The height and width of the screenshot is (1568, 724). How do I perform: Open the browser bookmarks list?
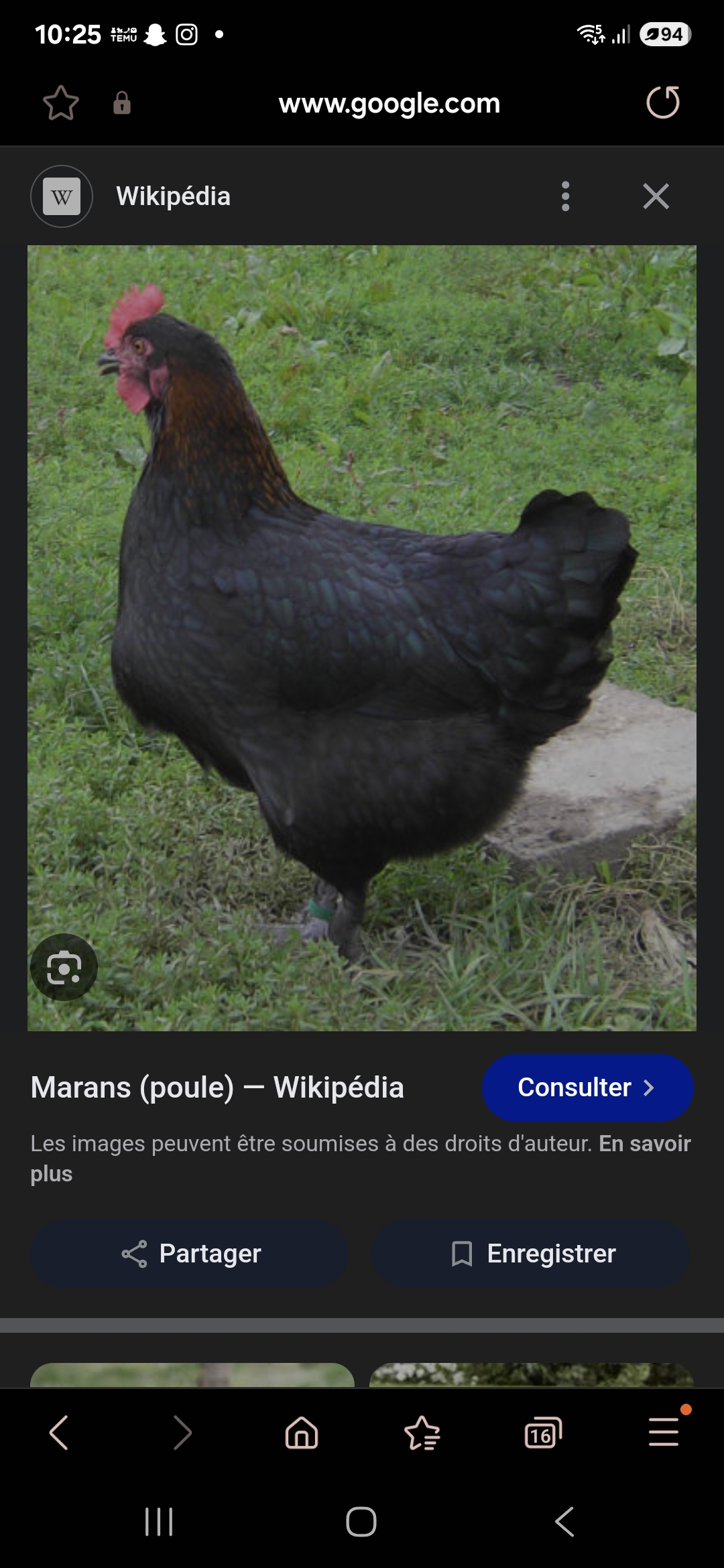pyautogui.click(x=422, y=1433)
